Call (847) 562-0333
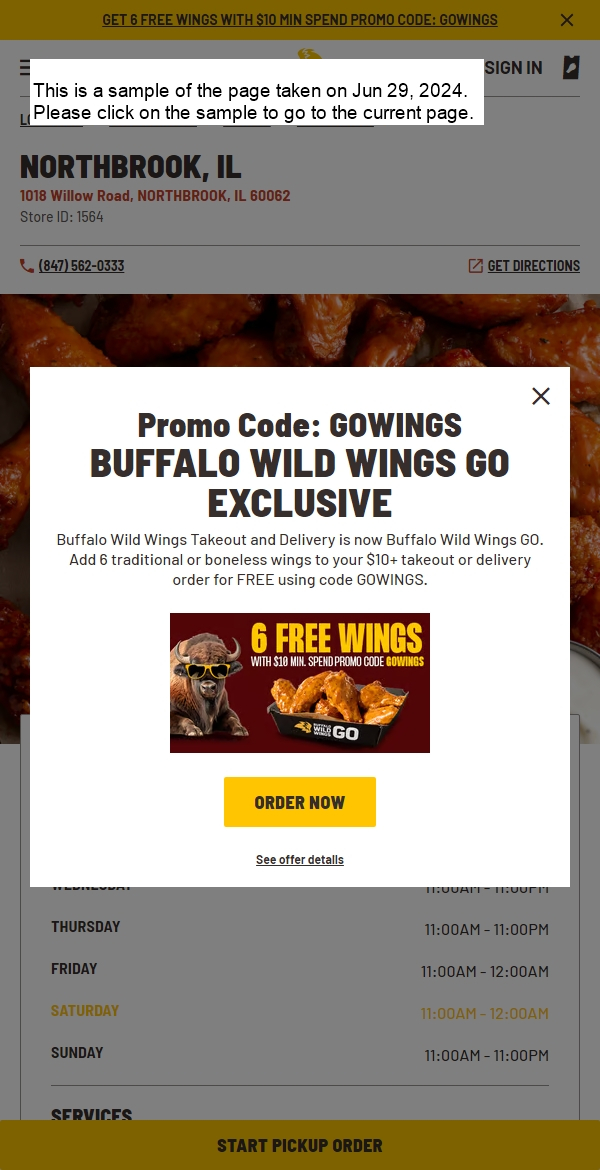Image resolution: width=600 pixels, height=1170 pixels. 81,266
